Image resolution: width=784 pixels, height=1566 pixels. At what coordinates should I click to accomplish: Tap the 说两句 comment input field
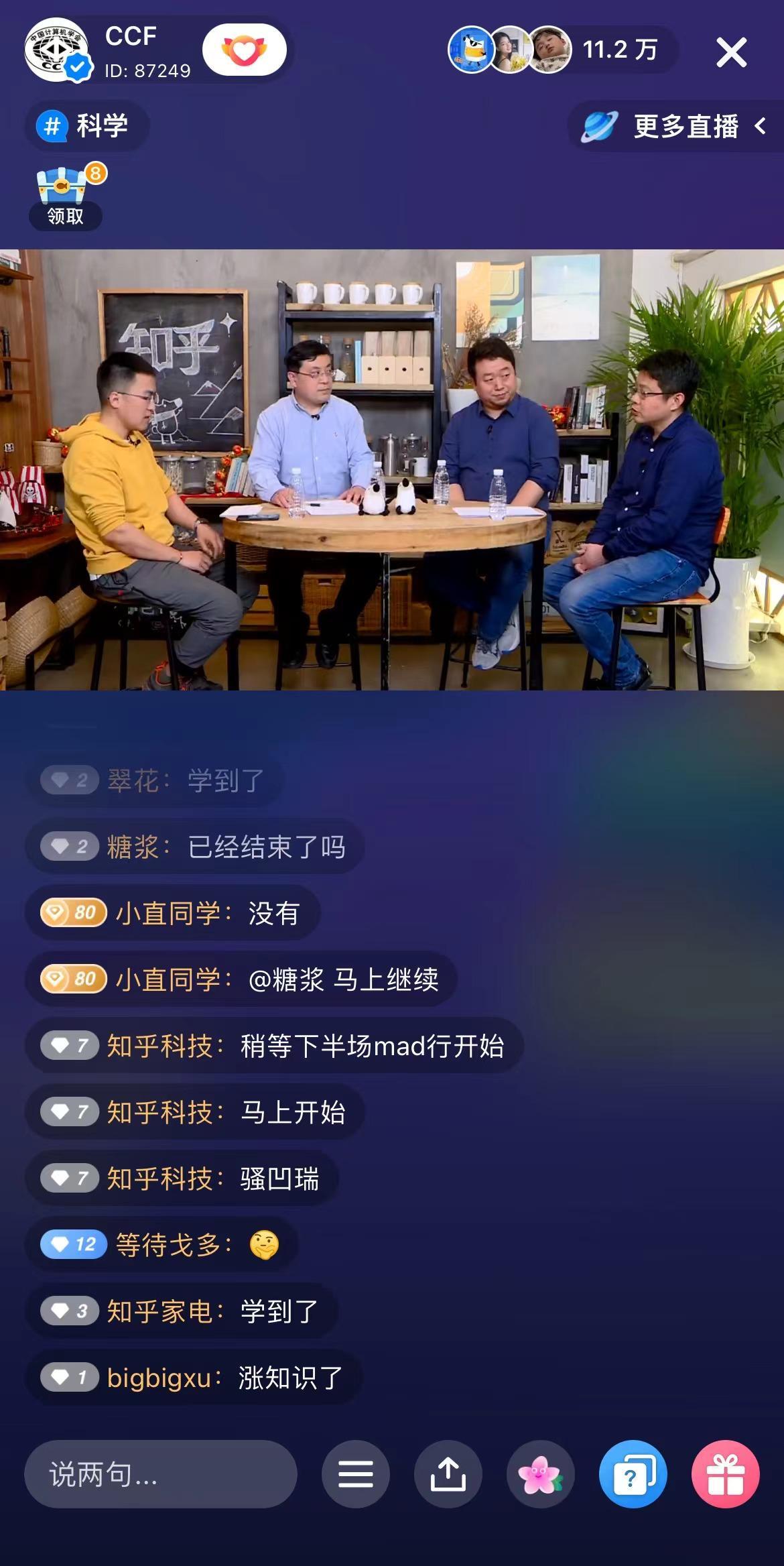pos(161,1474)
